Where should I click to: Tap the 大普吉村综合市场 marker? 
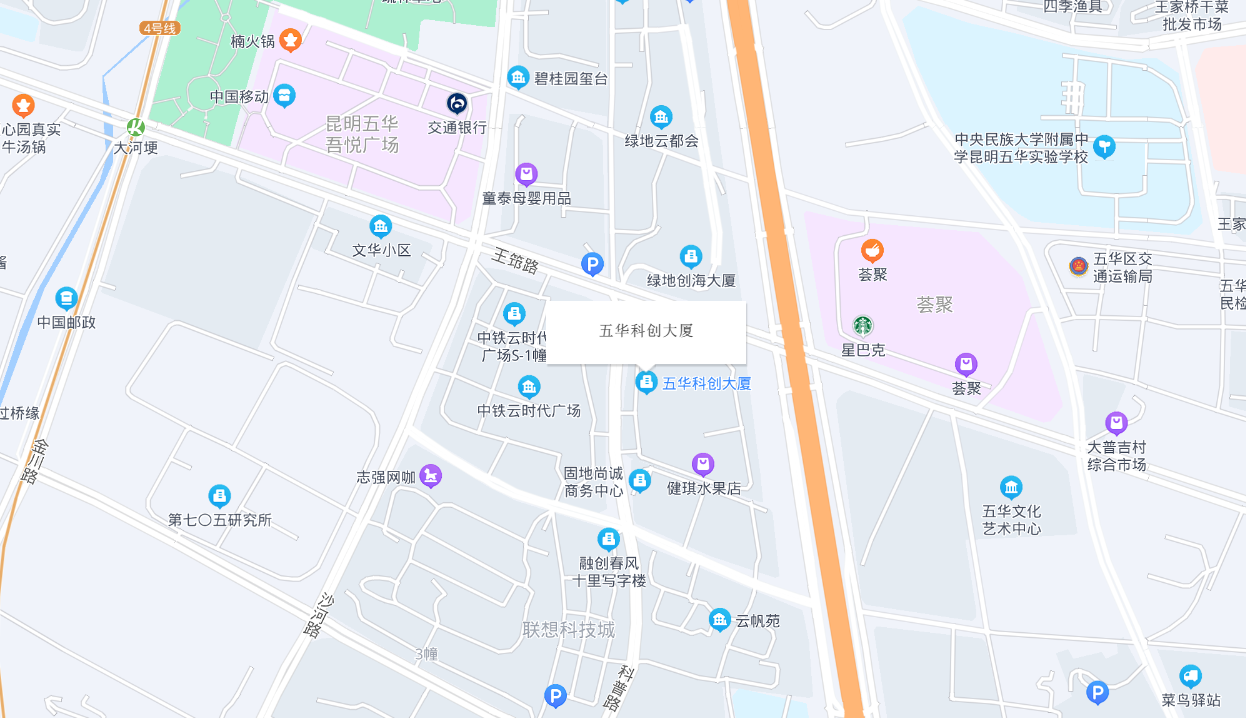coord(1116,423)
